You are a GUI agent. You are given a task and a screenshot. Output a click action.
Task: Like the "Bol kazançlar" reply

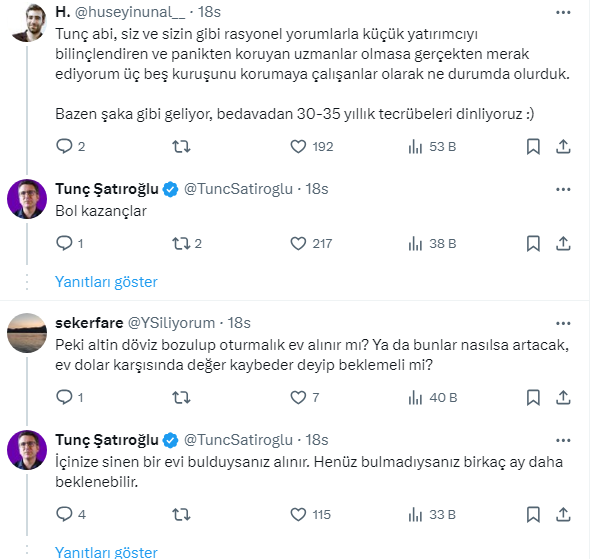[297, 243]
